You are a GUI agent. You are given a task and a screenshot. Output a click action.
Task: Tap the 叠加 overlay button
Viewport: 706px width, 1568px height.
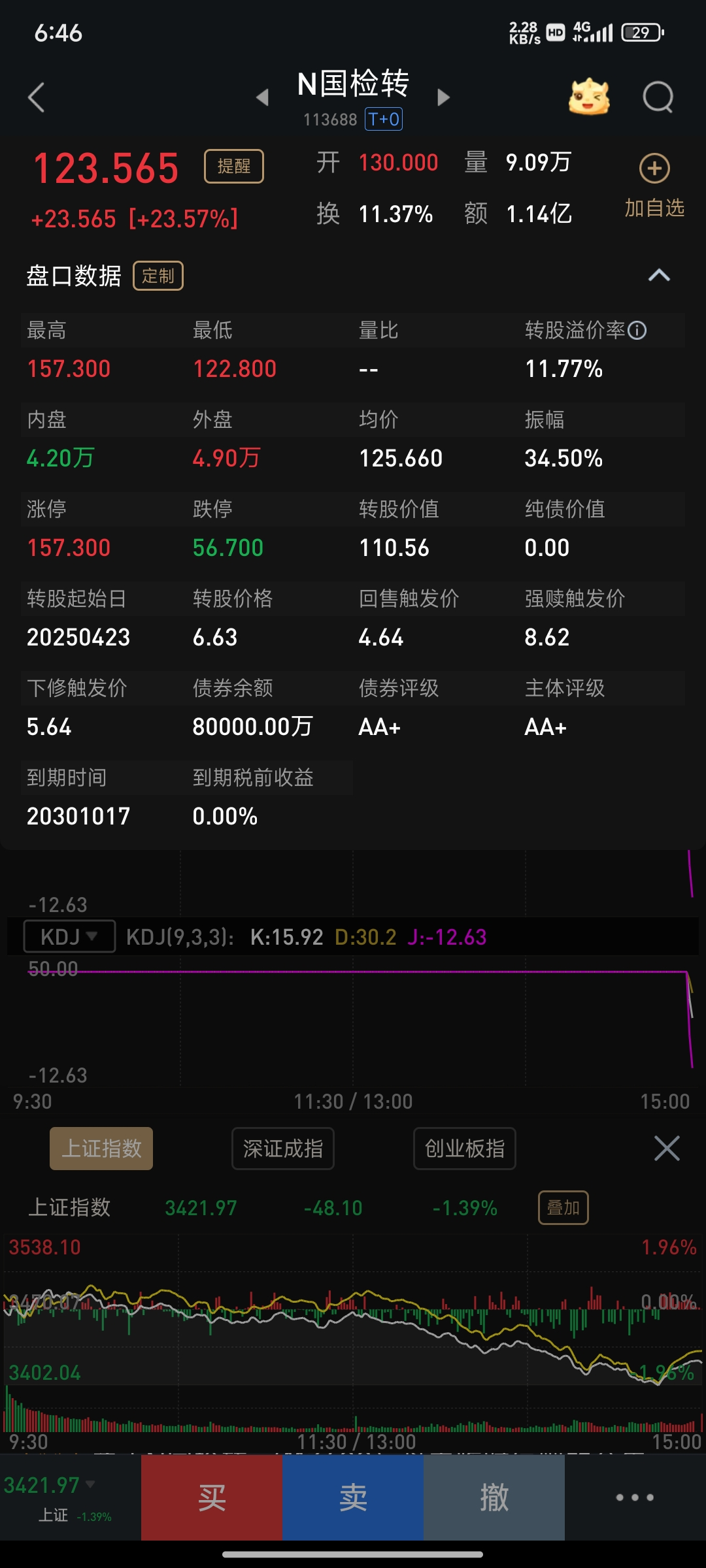click(x=563, y=1208)
